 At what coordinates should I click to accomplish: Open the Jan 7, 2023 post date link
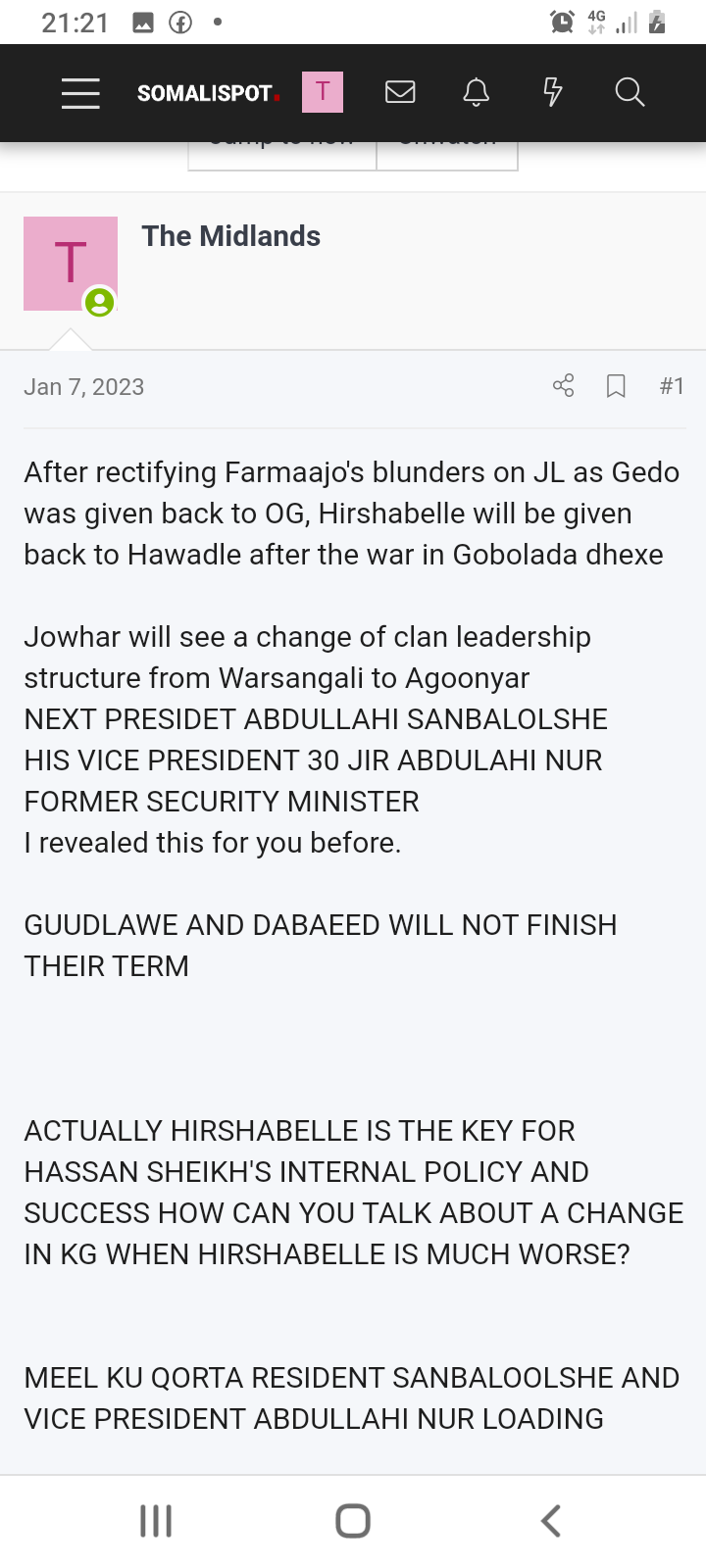pyautogui.click(x=84, y=387)
